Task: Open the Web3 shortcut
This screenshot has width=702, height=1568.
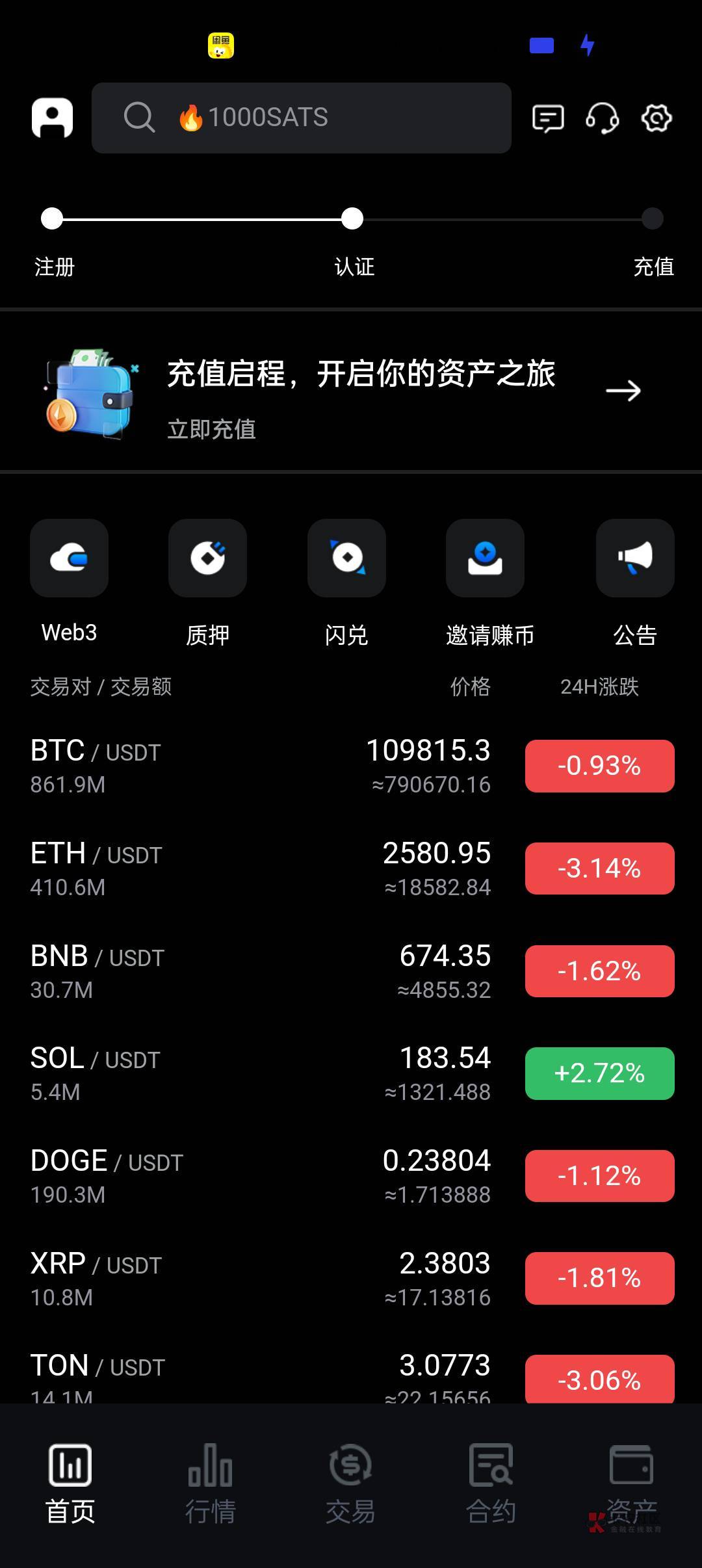Action: pos(69,558)
